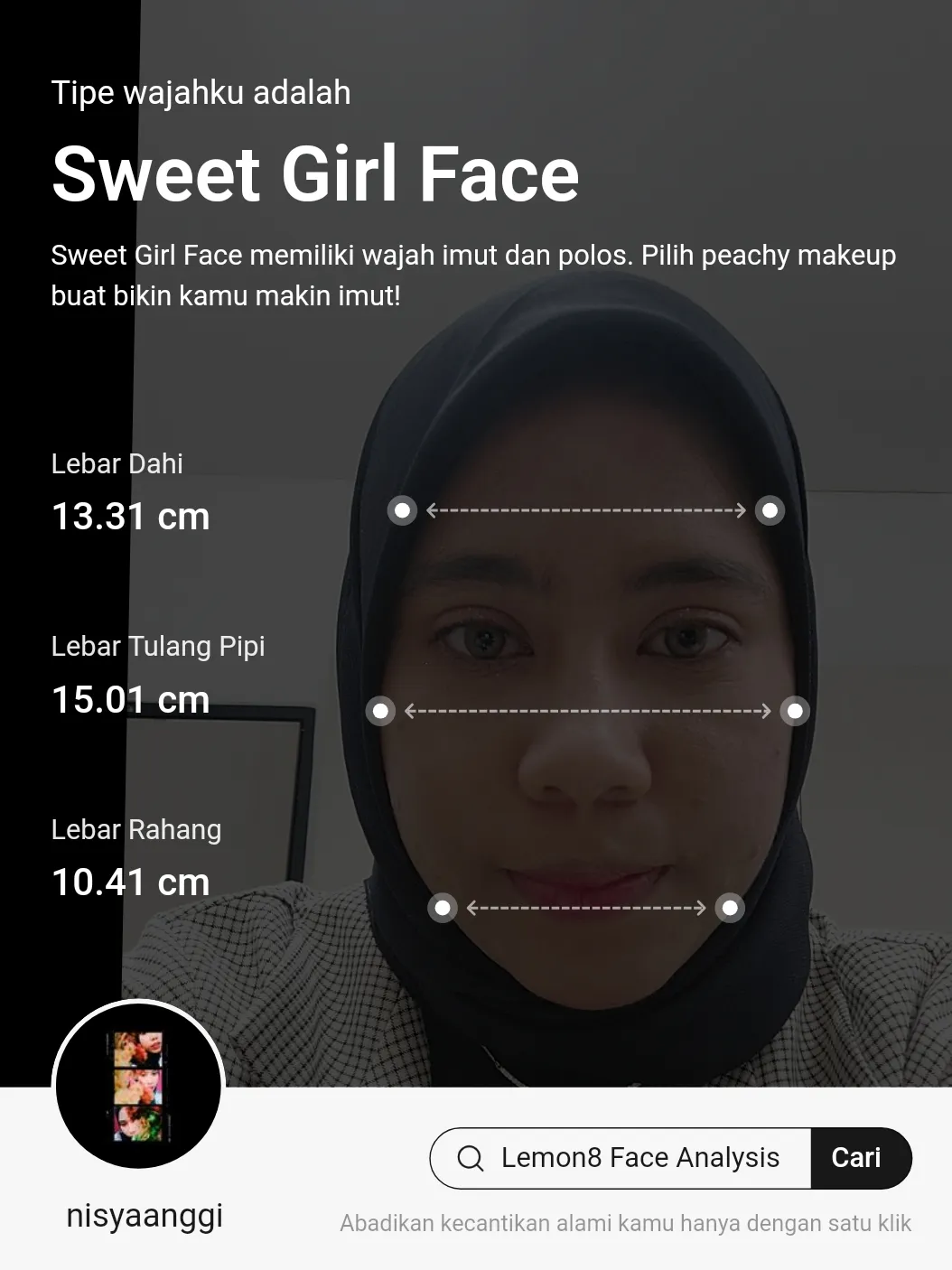
Task: Expand the Lebar Dahi 13.31 cm detail
Action: coord(129,517)
